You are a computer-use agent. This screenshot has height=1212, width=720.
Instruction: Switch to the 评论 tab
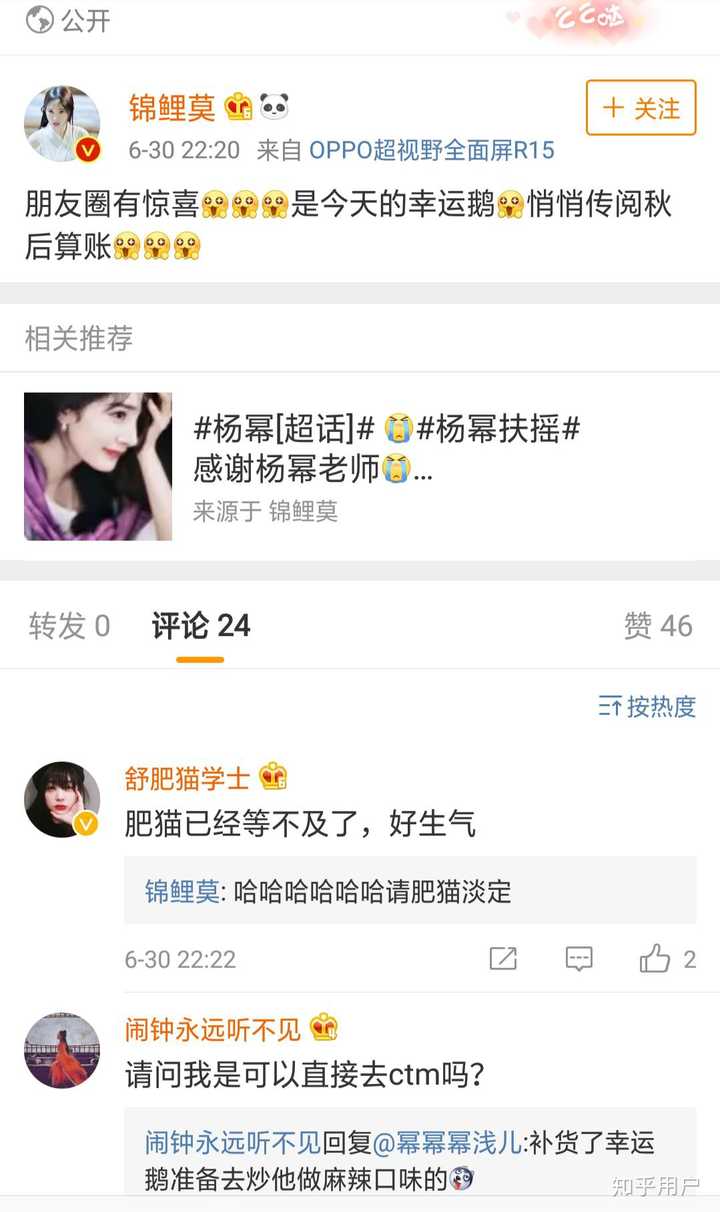[x=201, y=626]
